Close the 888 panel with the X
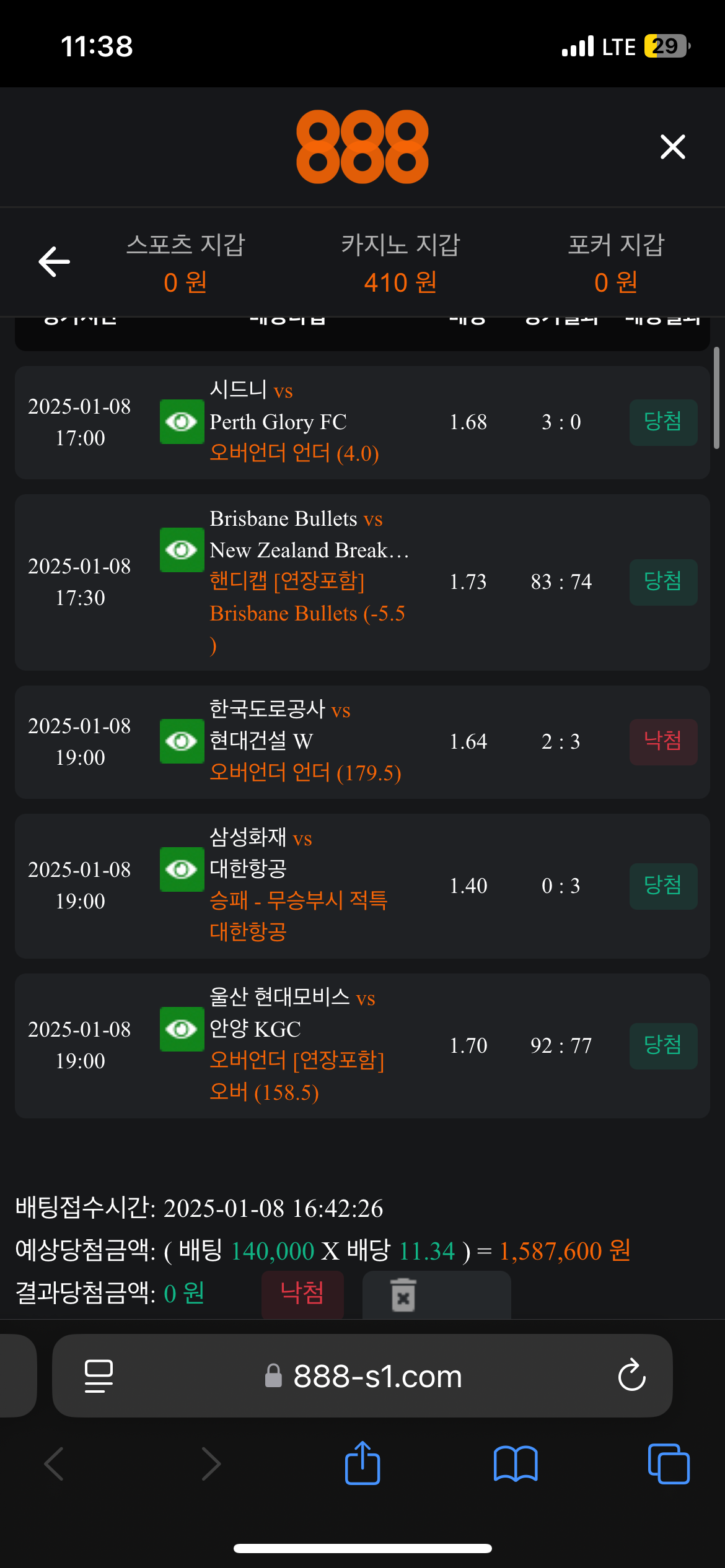This screenshot has height=1568, width=725. click(672, 147)
